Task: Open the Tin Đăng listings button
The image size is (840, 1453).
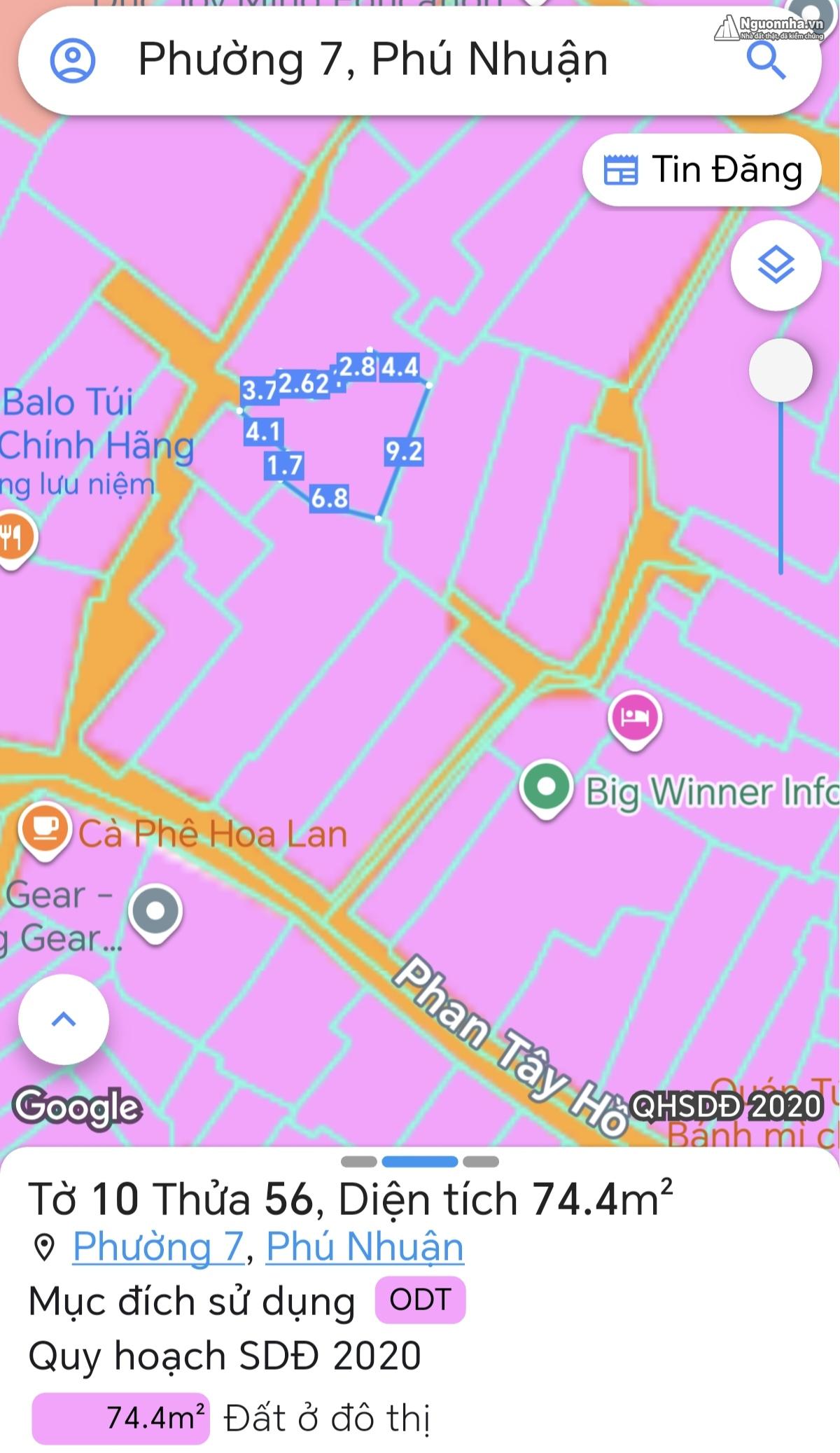Action: click(x=701, y=170)
